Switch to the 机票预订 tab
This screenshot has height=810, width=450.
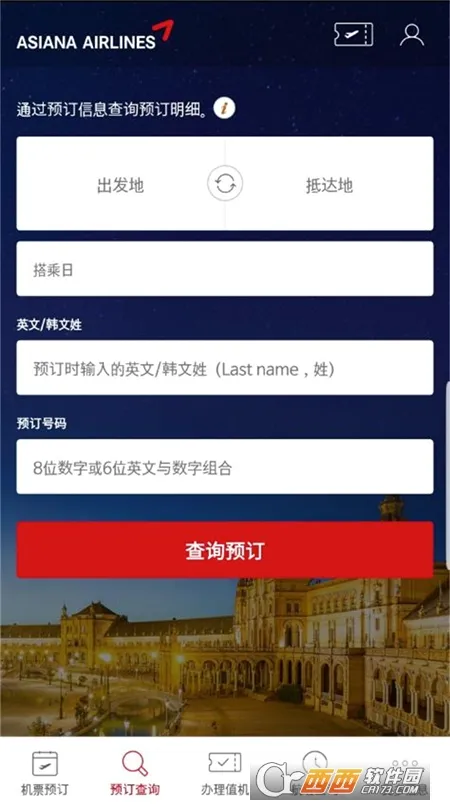(x=44, y=773)
